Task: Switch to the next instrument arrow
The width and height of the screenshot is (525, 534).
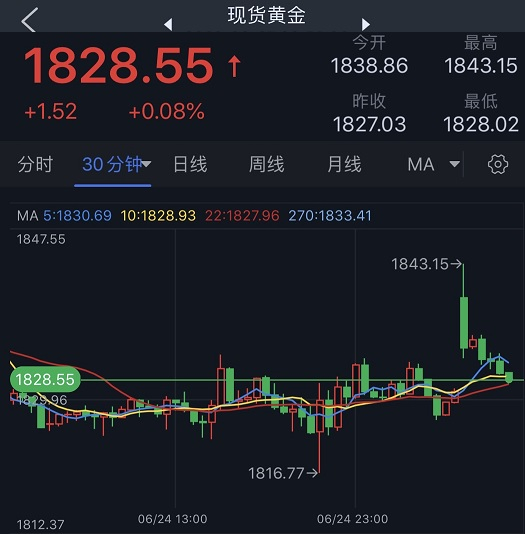Action: [366, 24]
